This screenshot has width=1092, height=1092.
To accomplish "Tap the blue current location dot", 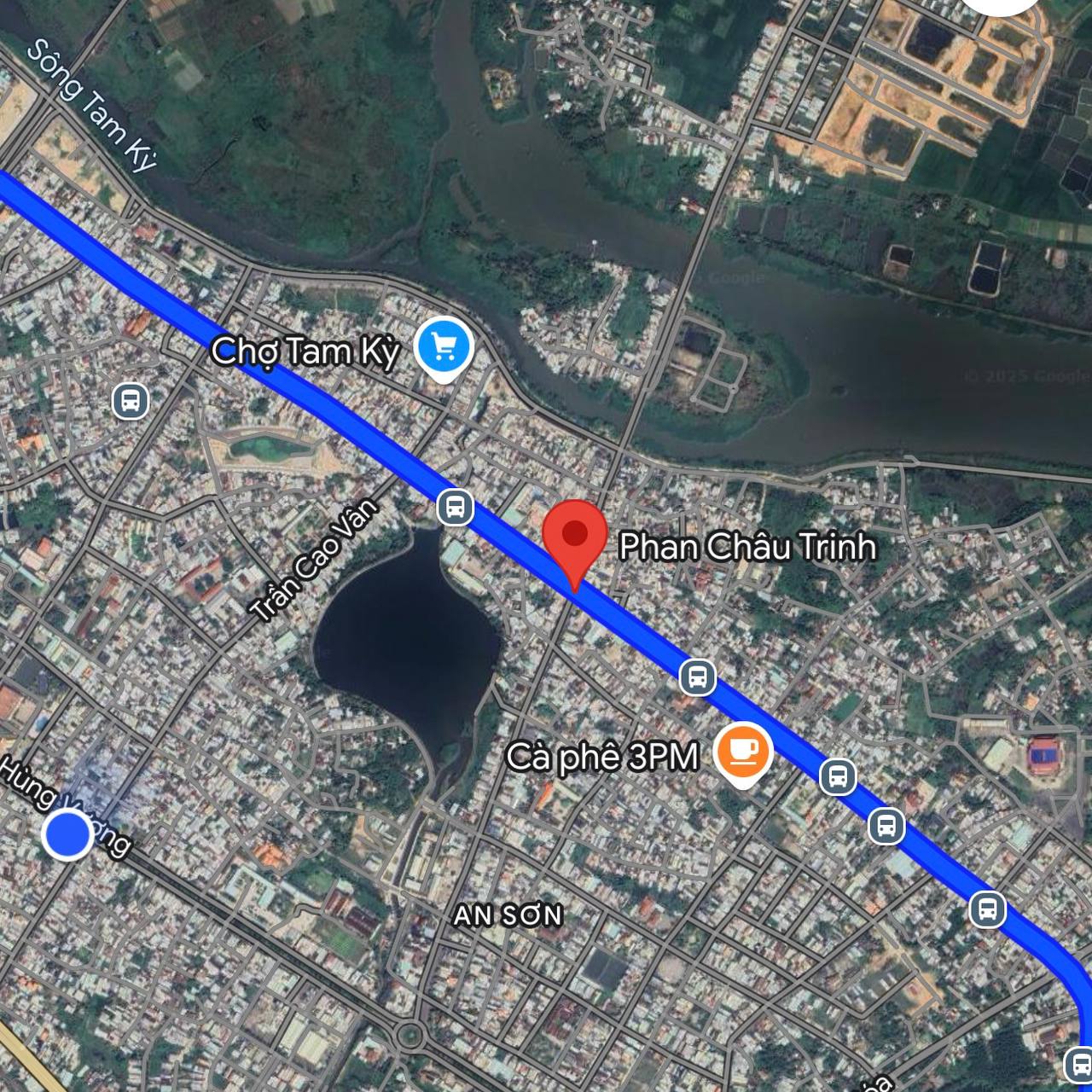I will click(x=67, y=834).
